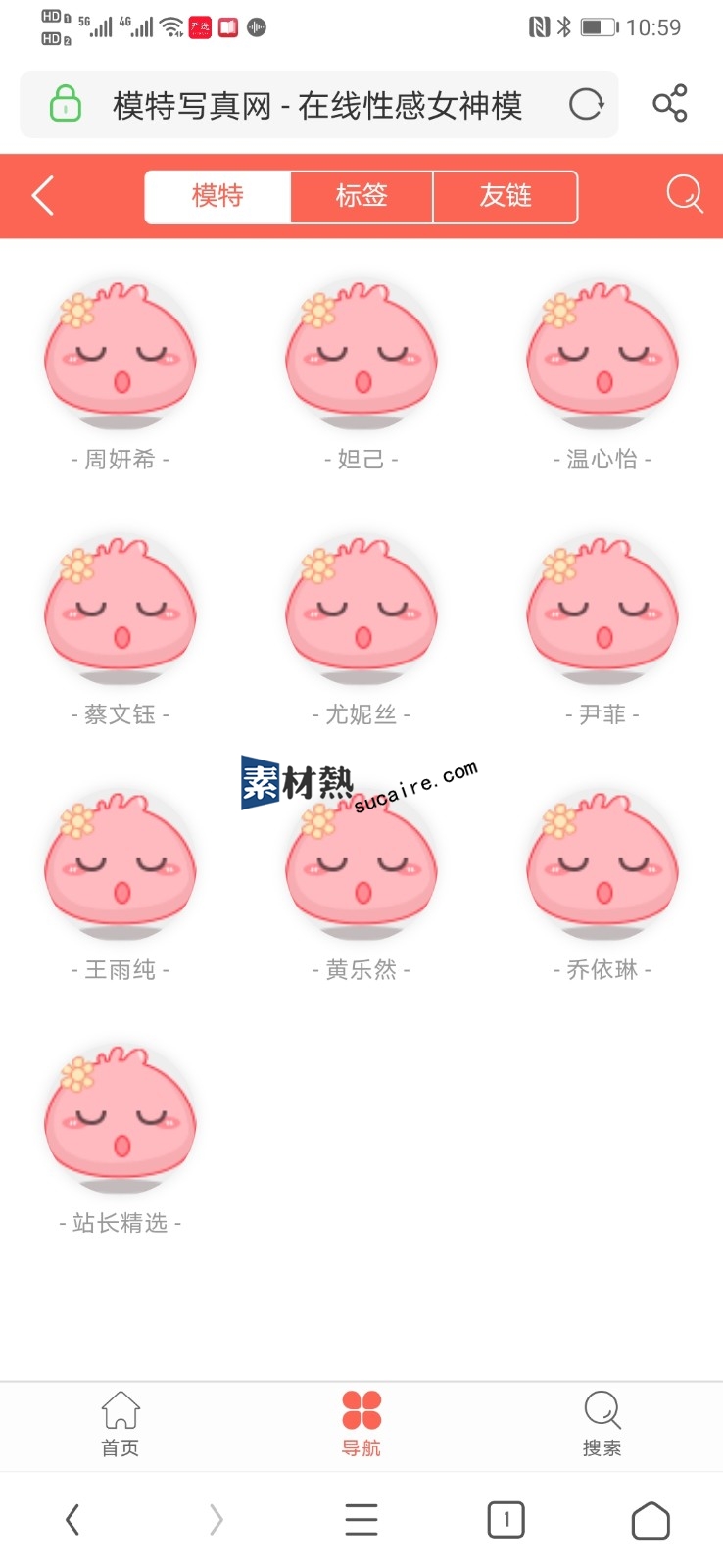Share this page via the share icon
The width and height of the screenshot is (723, 1568).
coord(670,103)
